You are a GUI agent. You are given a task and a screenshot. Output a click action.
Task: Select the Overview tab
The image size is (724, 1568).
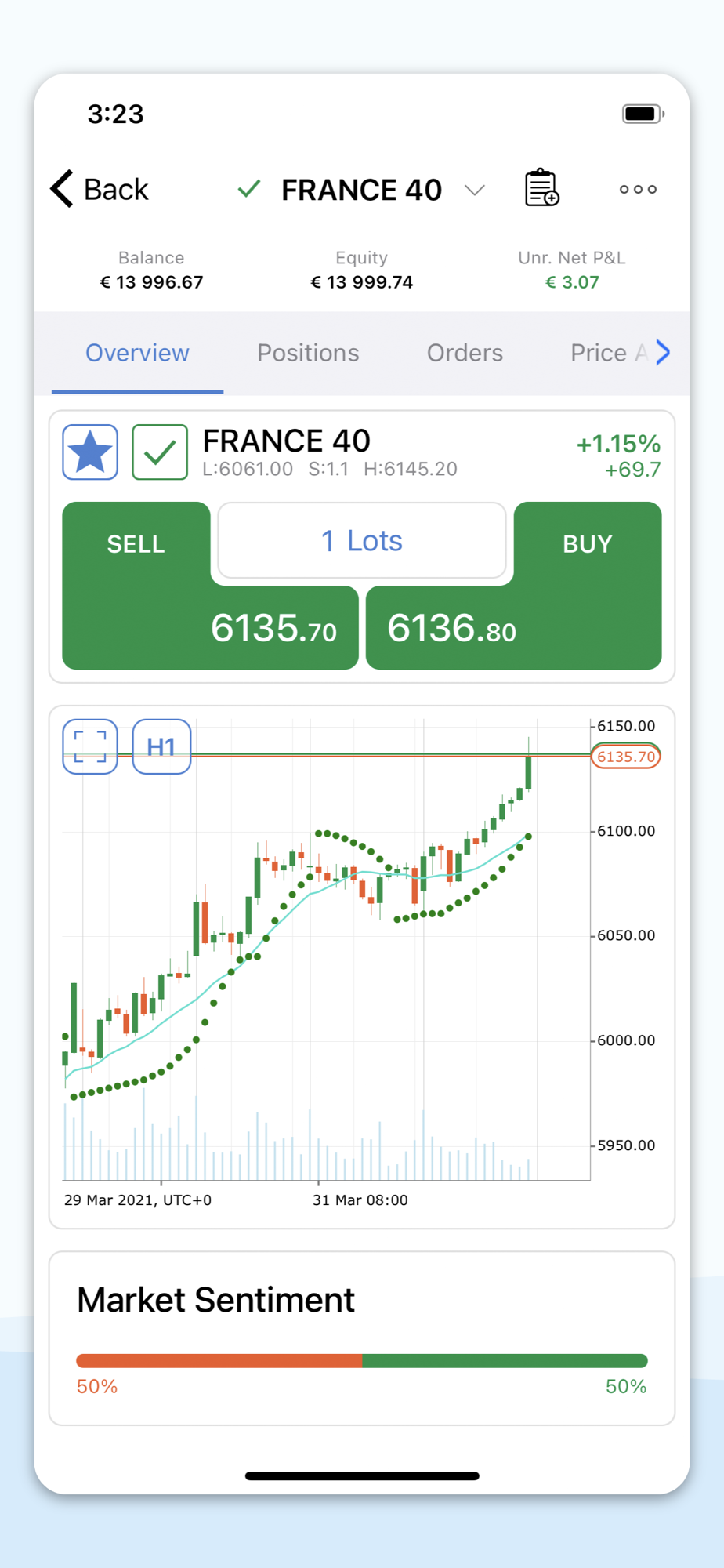(137, 353)
